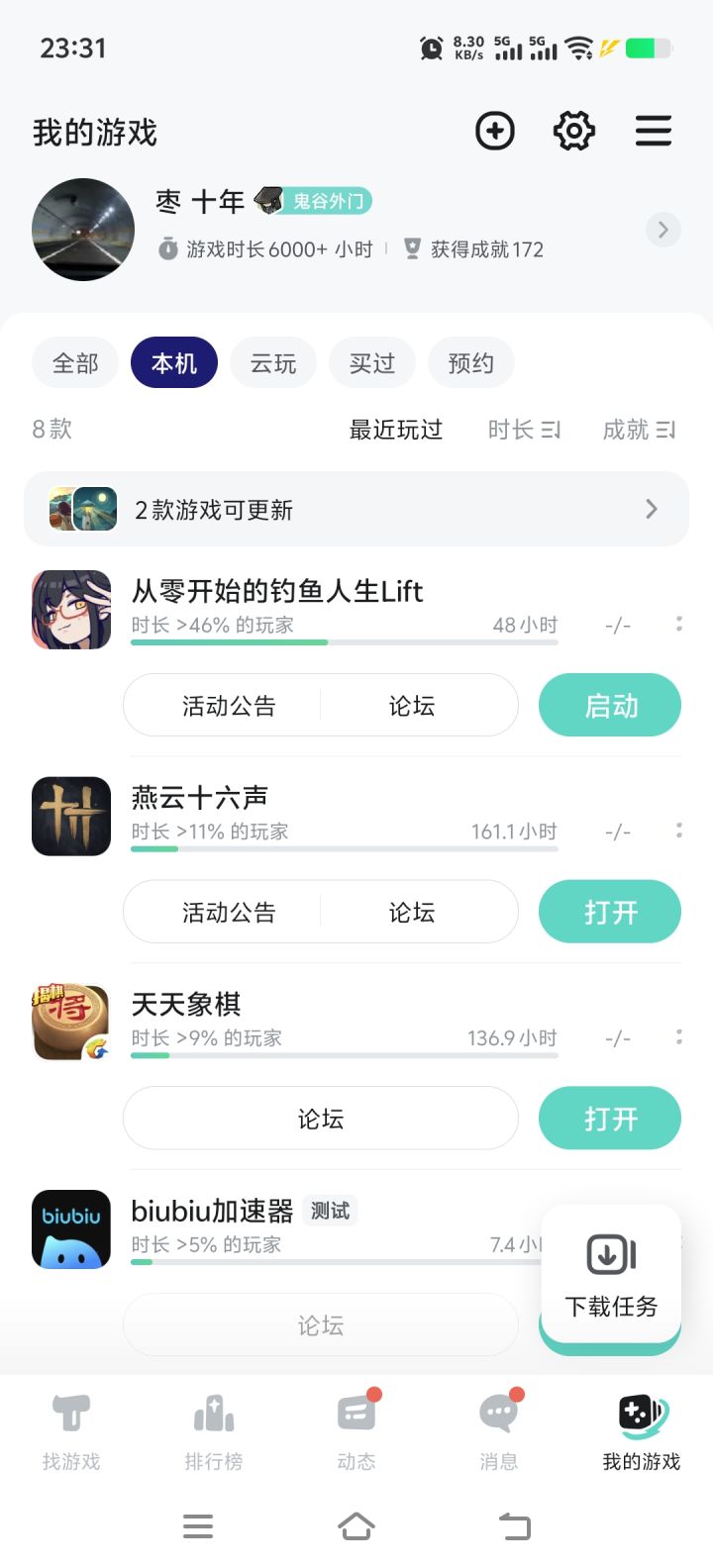The width and height of the screenshot is (713, 1568).
Task: Tap the 燕云十六声 game icon
Action: coord(70,815)
